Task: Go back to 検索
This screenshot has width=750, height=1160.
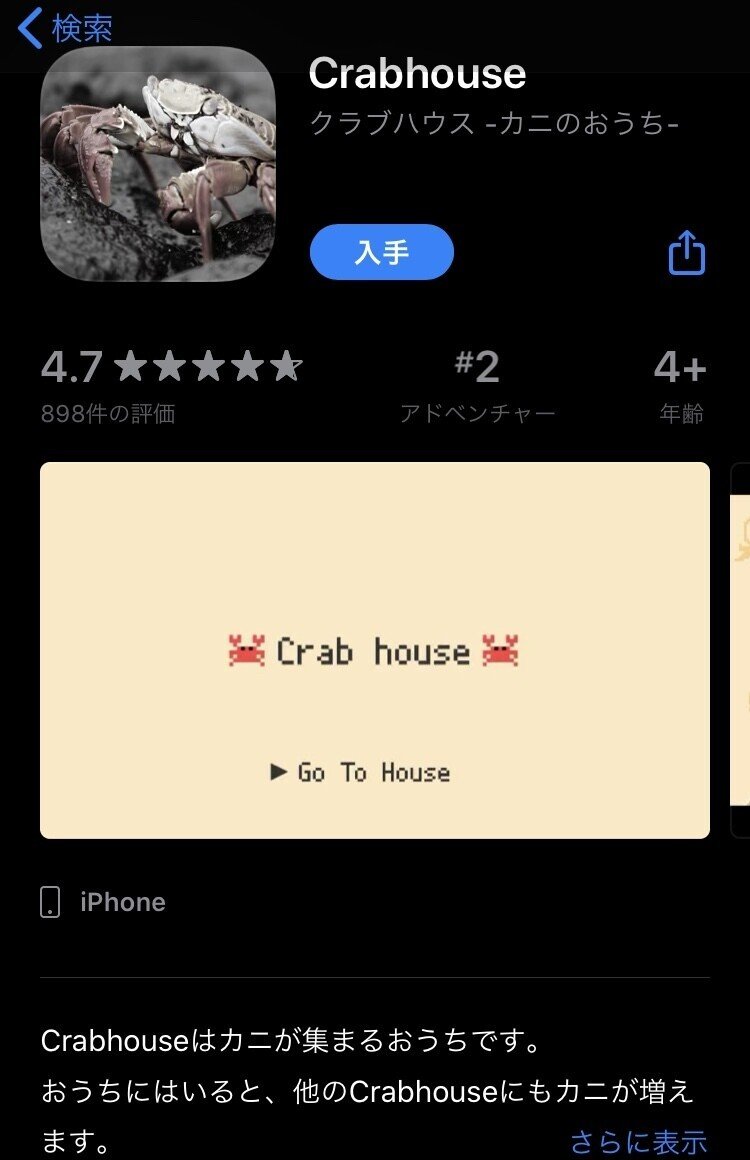Action: coord(65,28)
